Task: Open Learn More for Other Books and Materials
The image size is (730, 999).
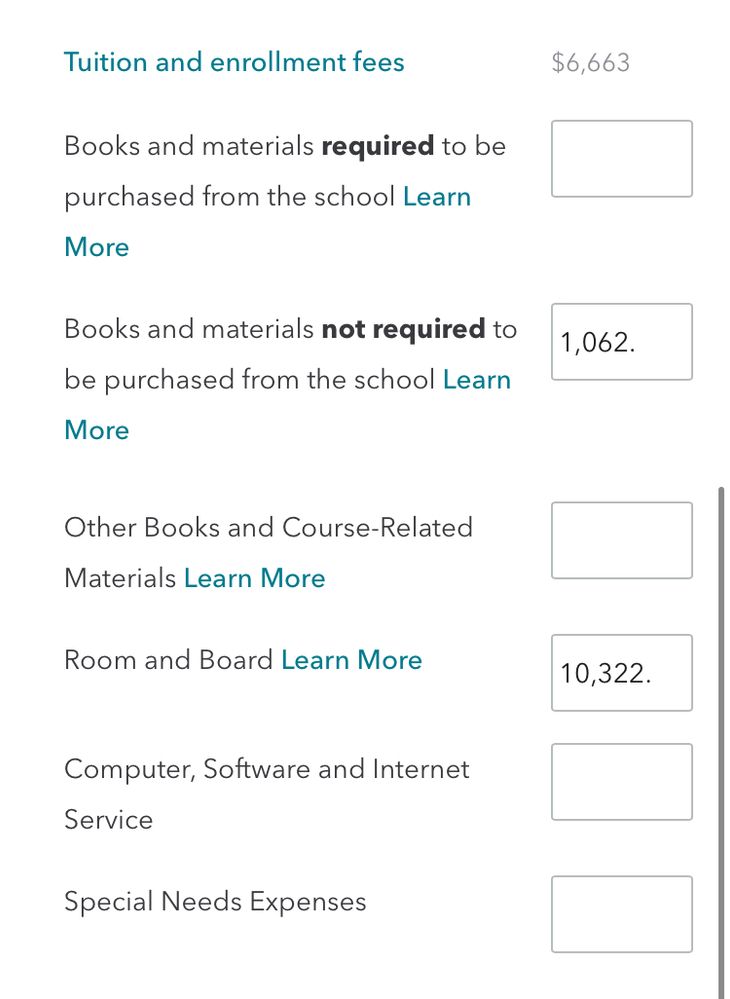Action: pyautogui.click(x=254, y=578)
